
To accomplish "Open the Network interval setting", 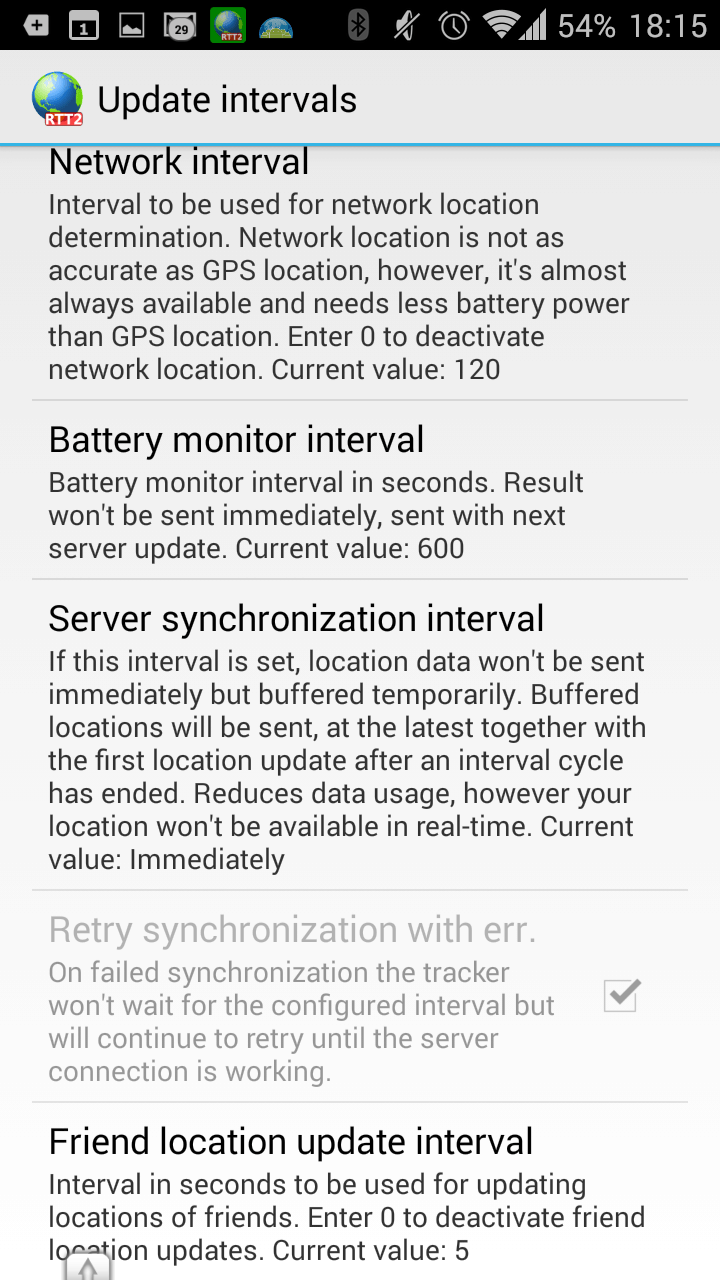I will (360, 273).
